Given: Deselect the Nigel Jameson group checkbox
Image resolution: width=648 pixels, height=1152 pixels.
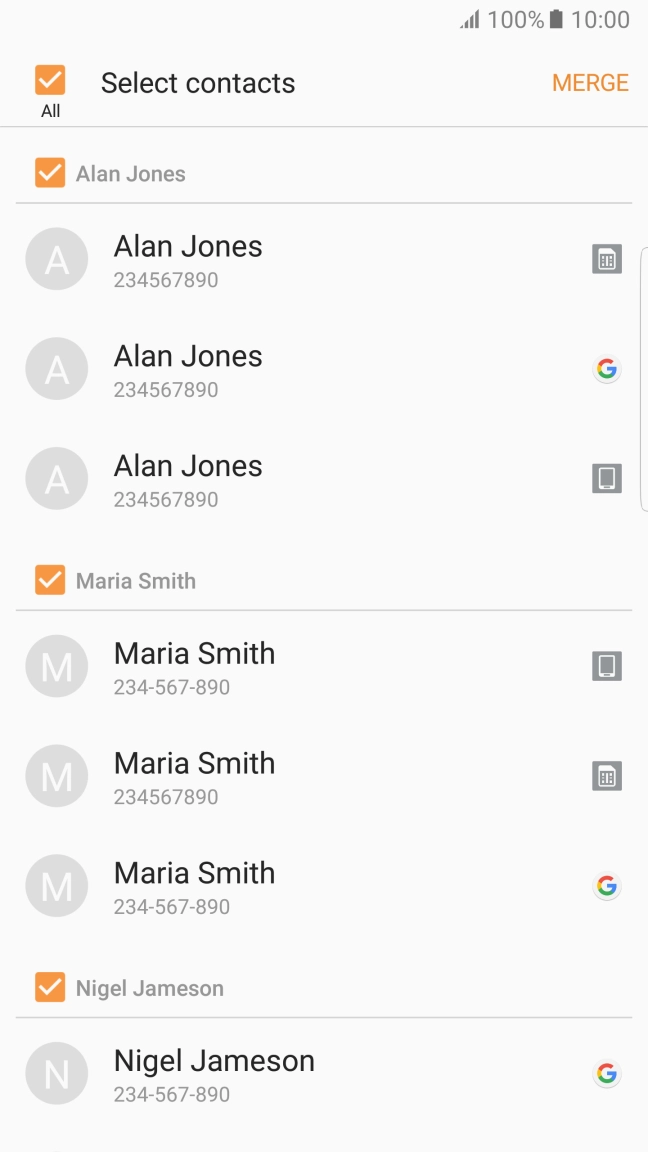Looking at the screenshot, I should [50, 988].
